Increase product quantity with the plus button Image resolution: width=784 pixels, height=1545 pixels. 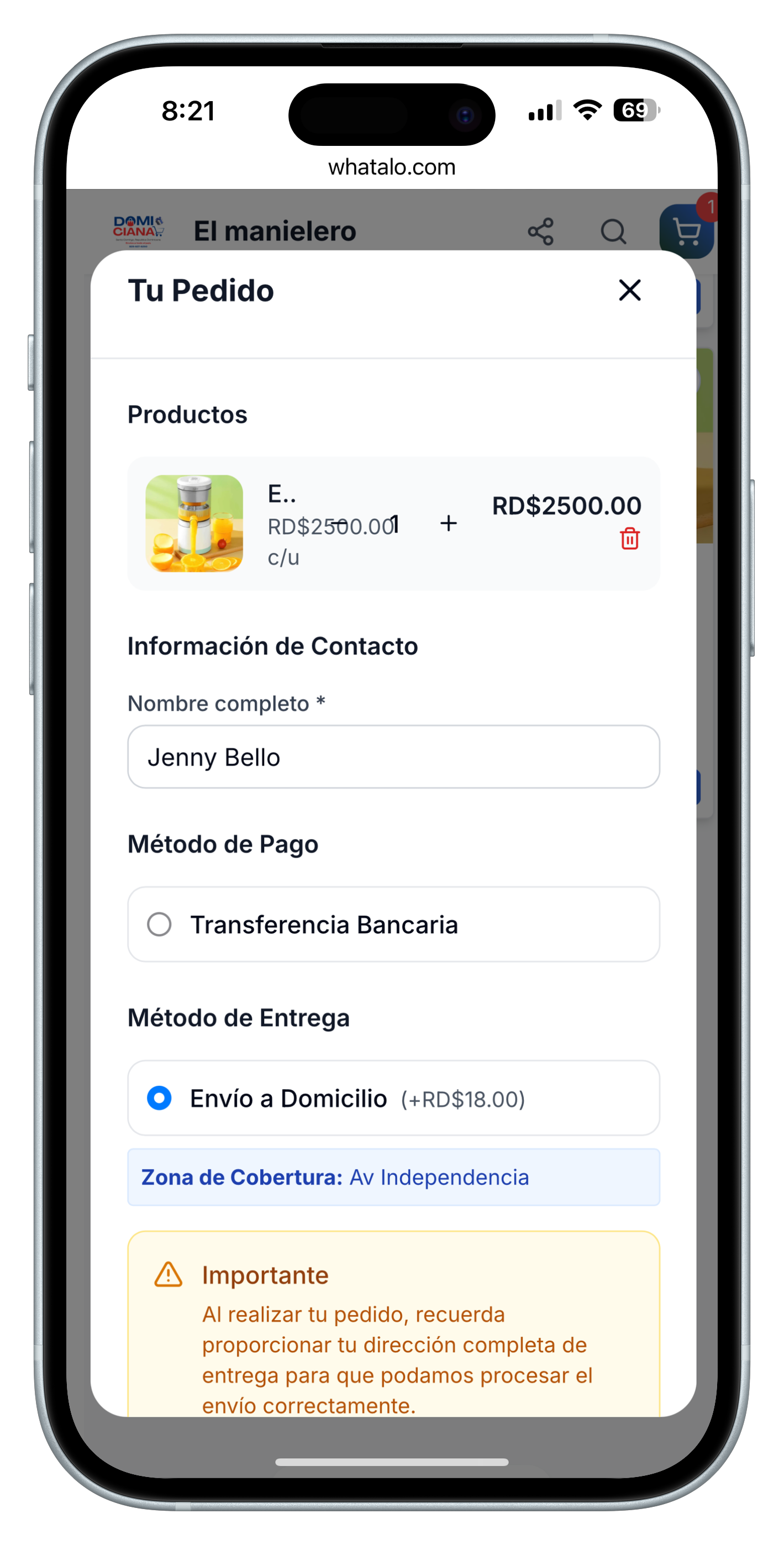[448, 523]
